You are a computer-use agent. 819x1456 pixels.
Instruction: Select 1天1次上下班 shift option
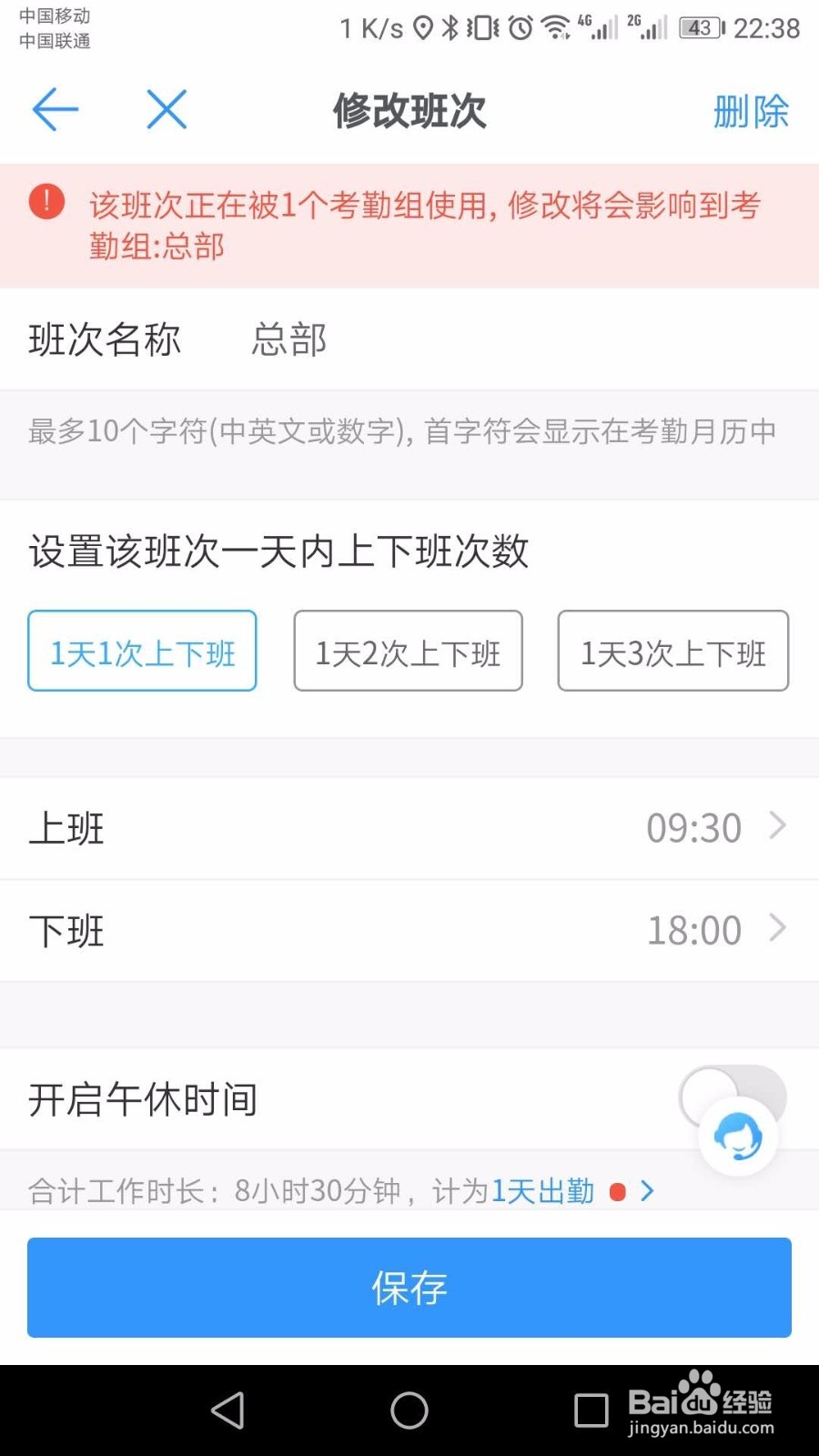(x=142, y=652)
